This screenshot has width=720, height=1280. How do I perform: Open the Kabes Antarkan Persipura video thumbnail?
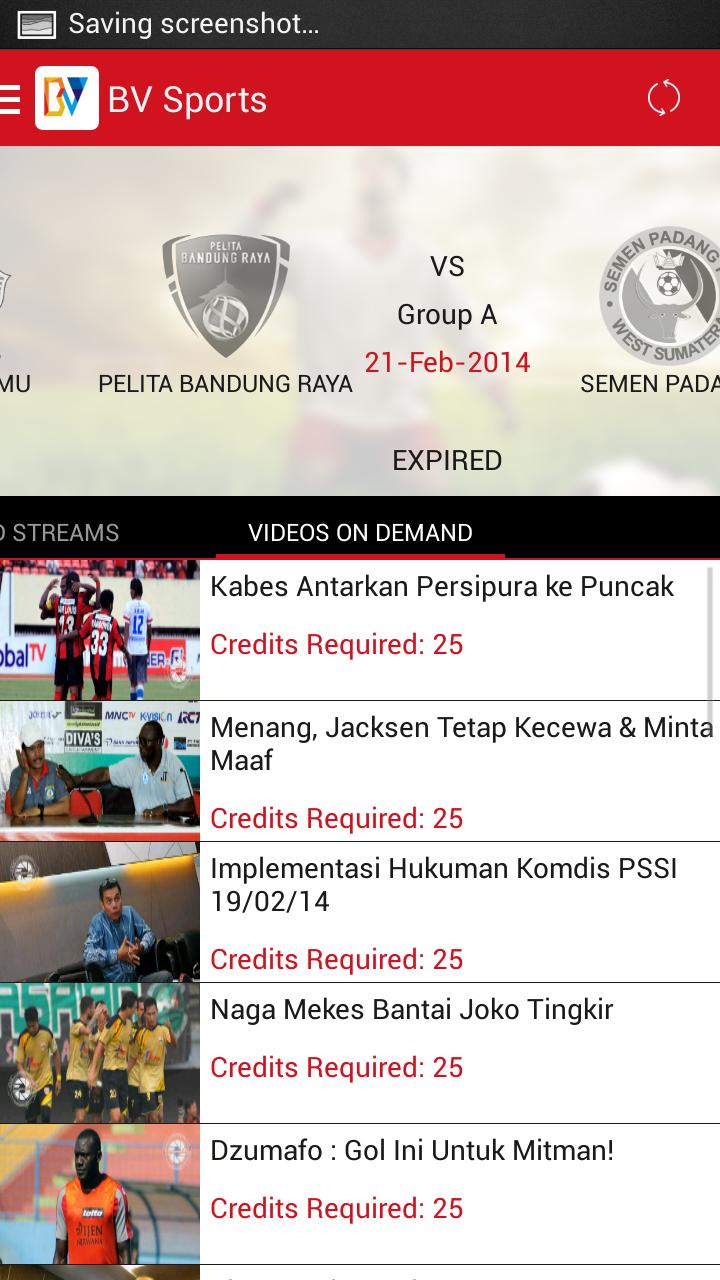100,628
